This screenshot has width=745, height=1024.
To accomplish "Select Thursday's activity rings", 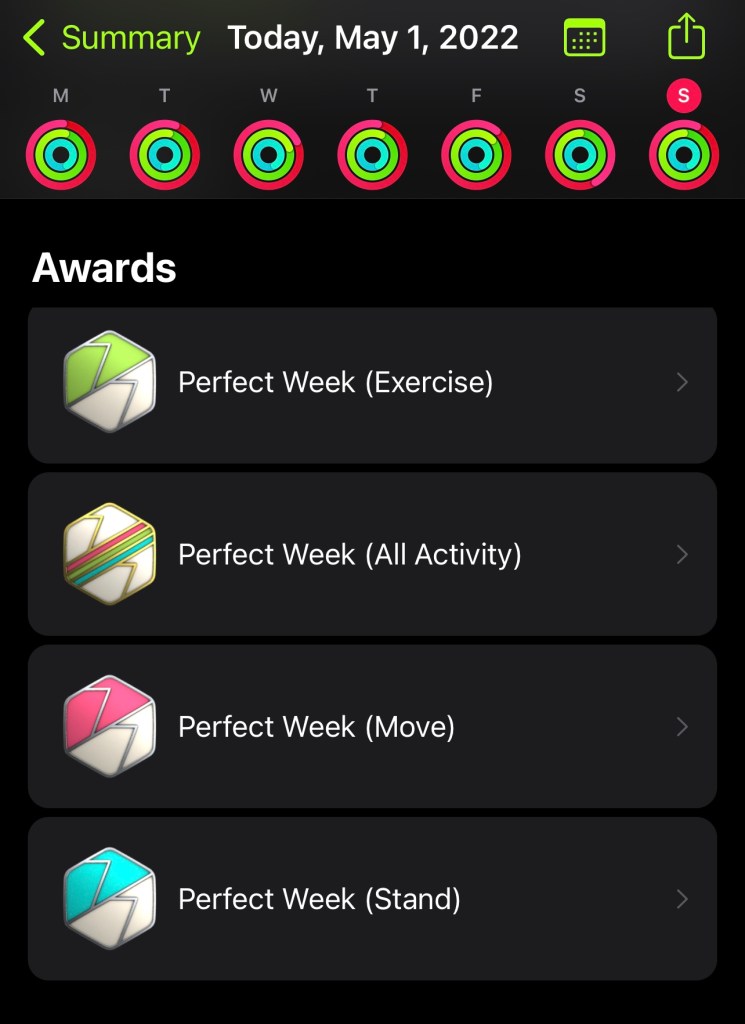I will tap(373, 154).
